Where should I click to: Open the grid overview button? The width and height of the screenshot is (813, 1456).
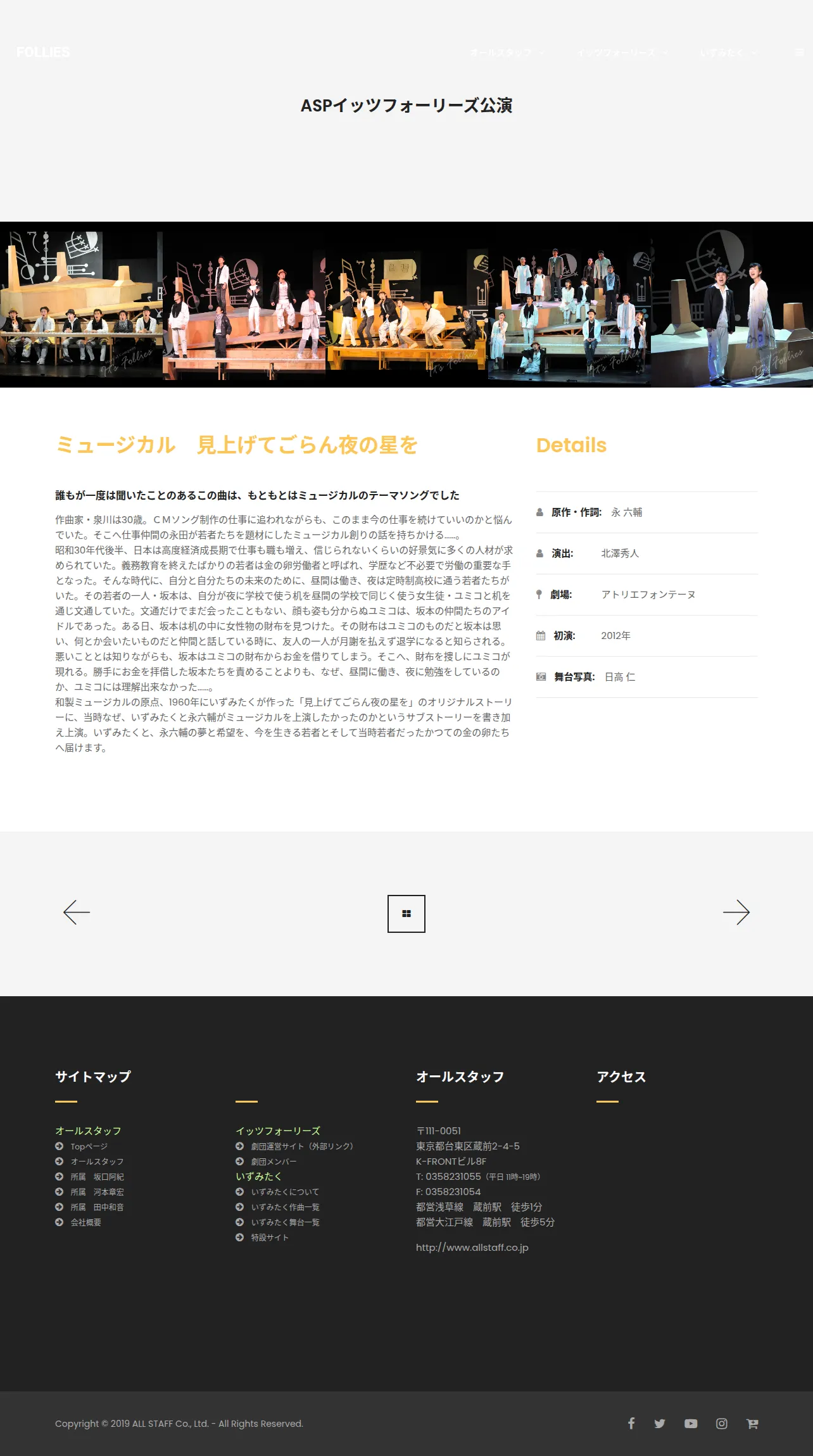(406, 914)
